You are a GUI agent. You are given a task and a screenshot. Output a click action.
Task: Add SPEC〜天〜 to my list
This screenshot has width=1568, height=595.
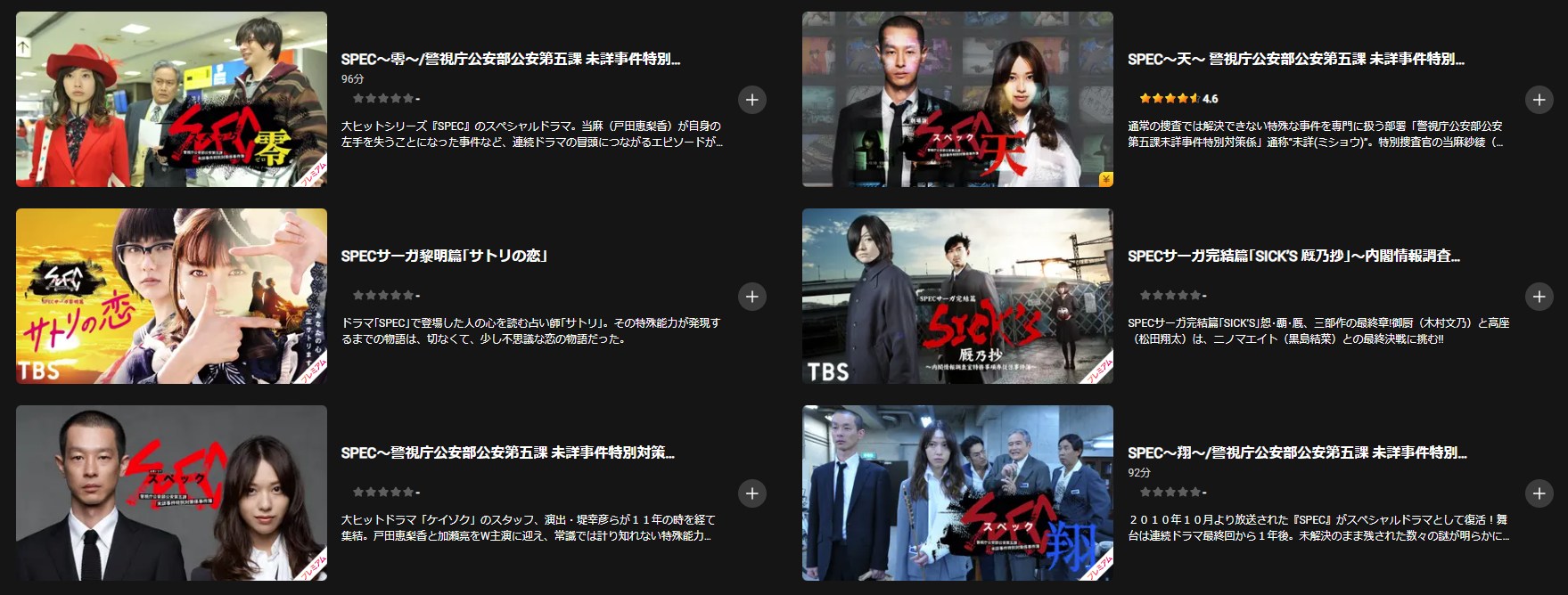pyautogui.click(x=1539, y=100)
